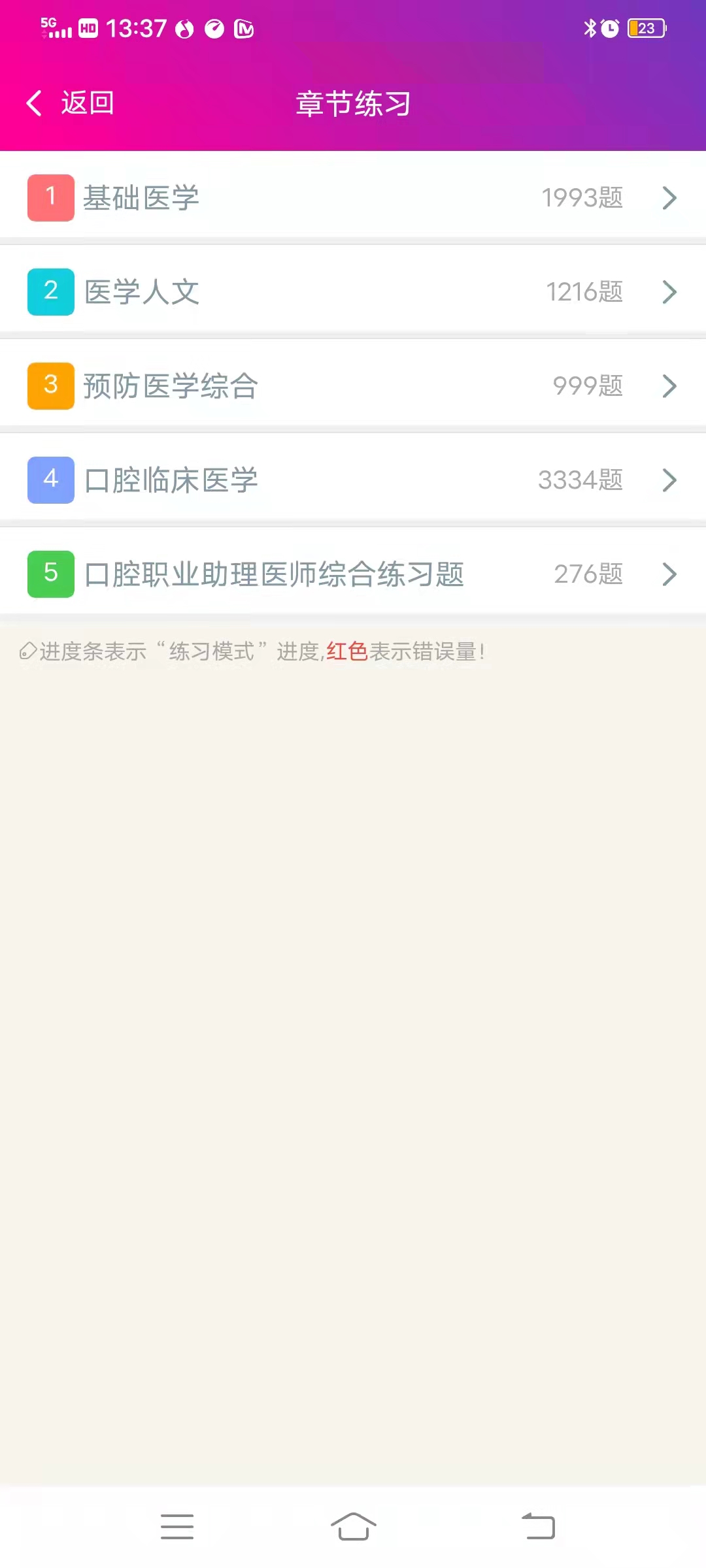The height and width of the screenshot is (1568, 706).
Task: Click the 章节练习 title bar
Action: 352,104
